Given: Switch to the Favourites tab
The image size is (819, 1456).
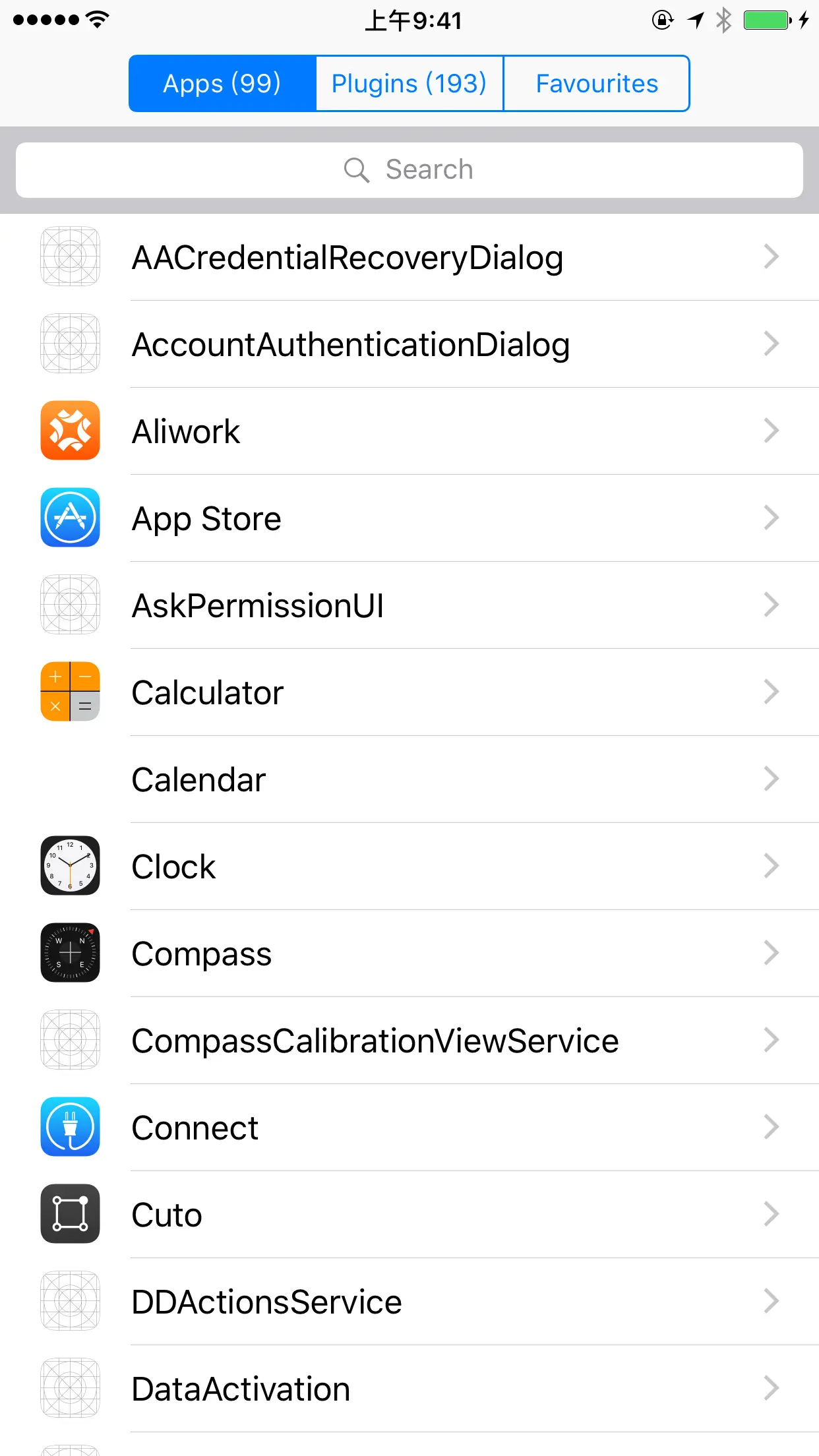Looking at the screenshot, I should pyautogui.click(x=596, y=84).
